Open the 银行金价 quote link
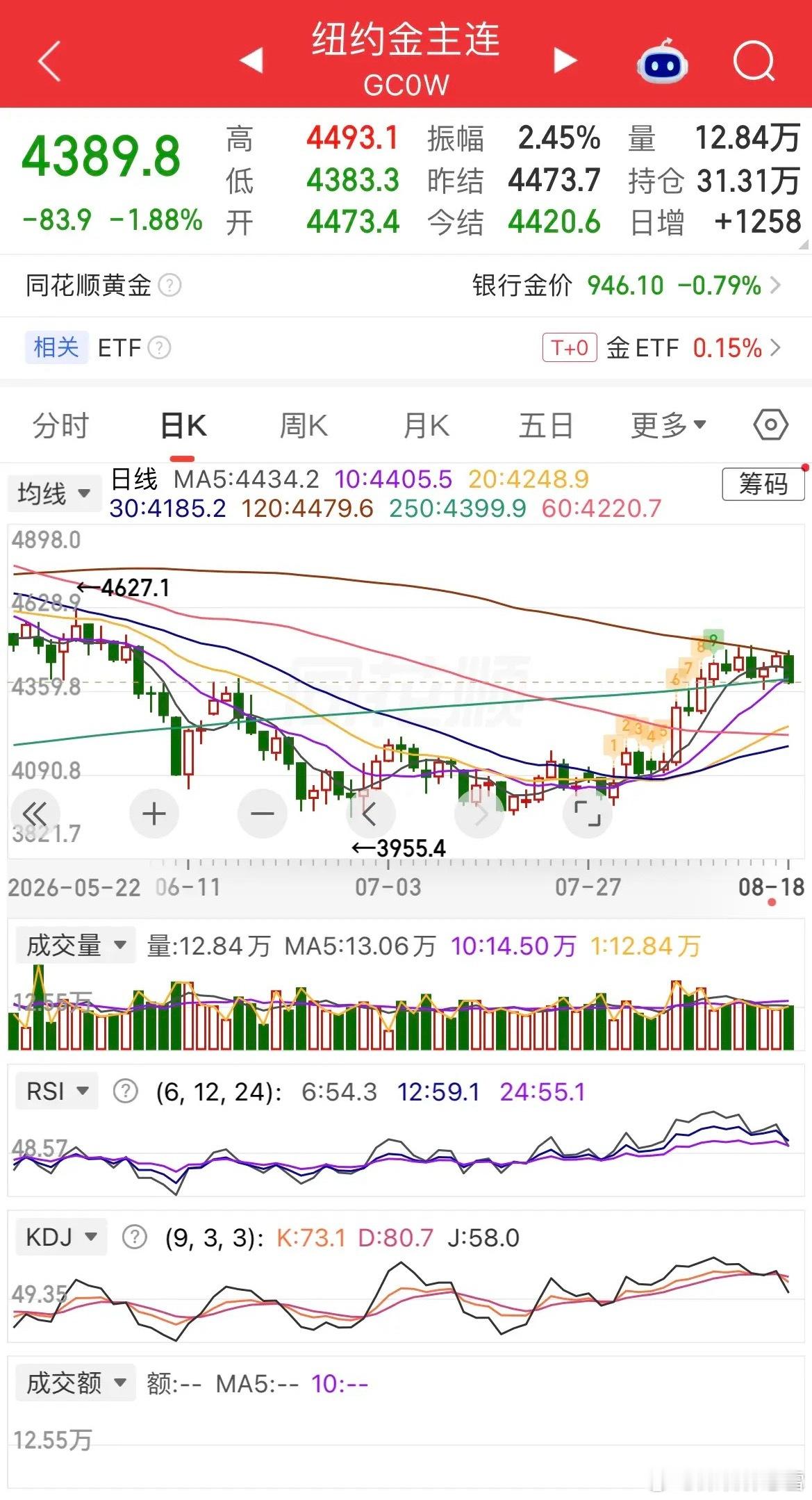 click(x=627, y=286)
